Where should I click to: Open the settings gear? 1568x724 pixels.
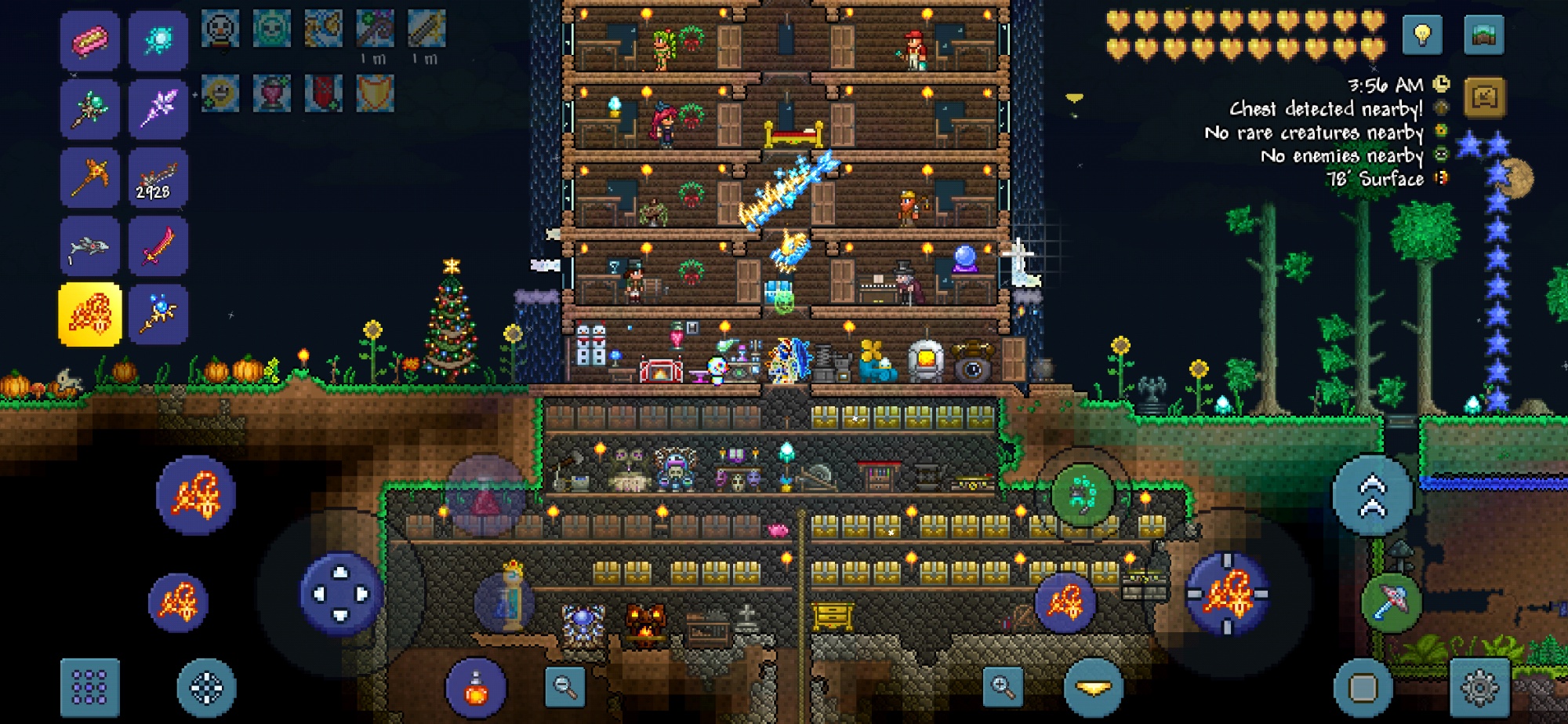coord(1479,688)
